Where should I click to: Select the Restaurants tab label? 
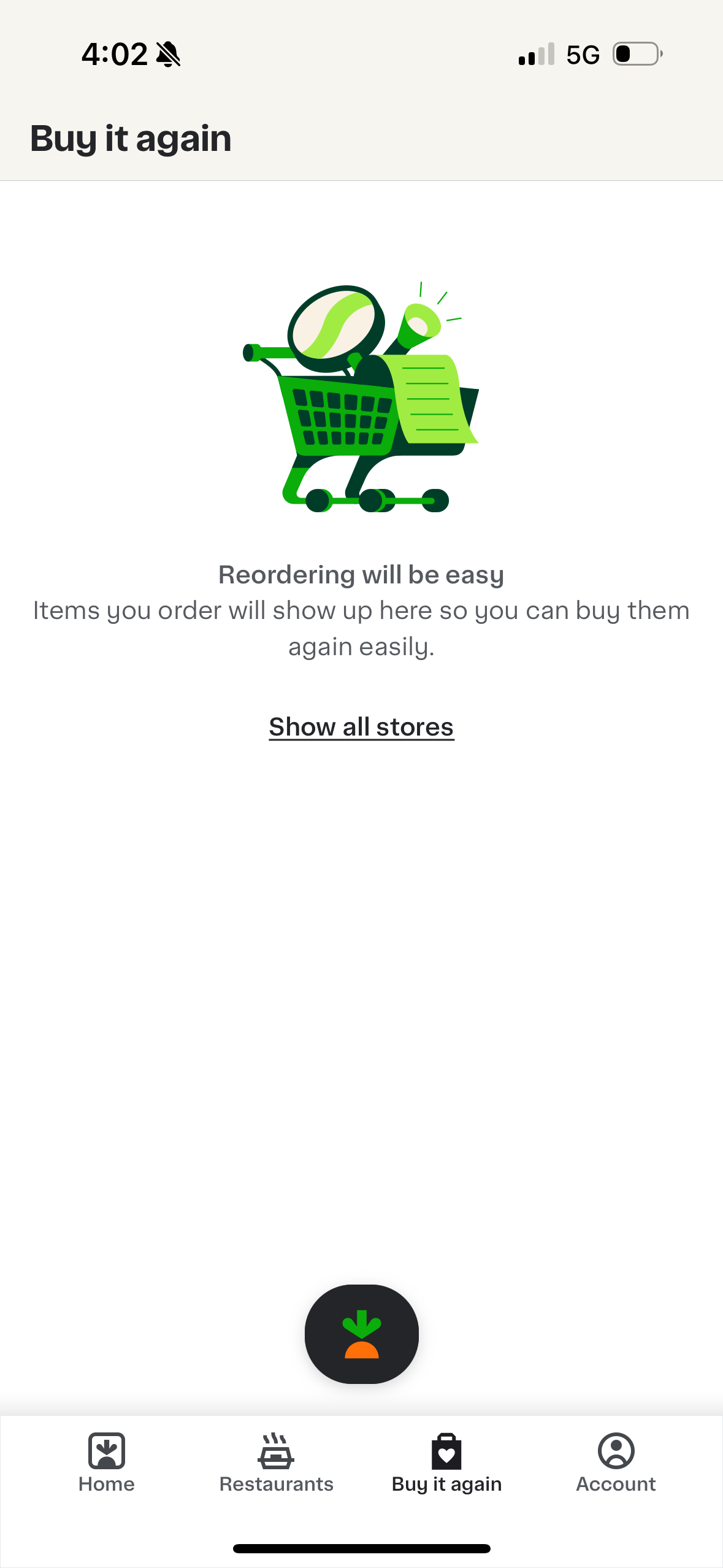tap(275, 1485)
